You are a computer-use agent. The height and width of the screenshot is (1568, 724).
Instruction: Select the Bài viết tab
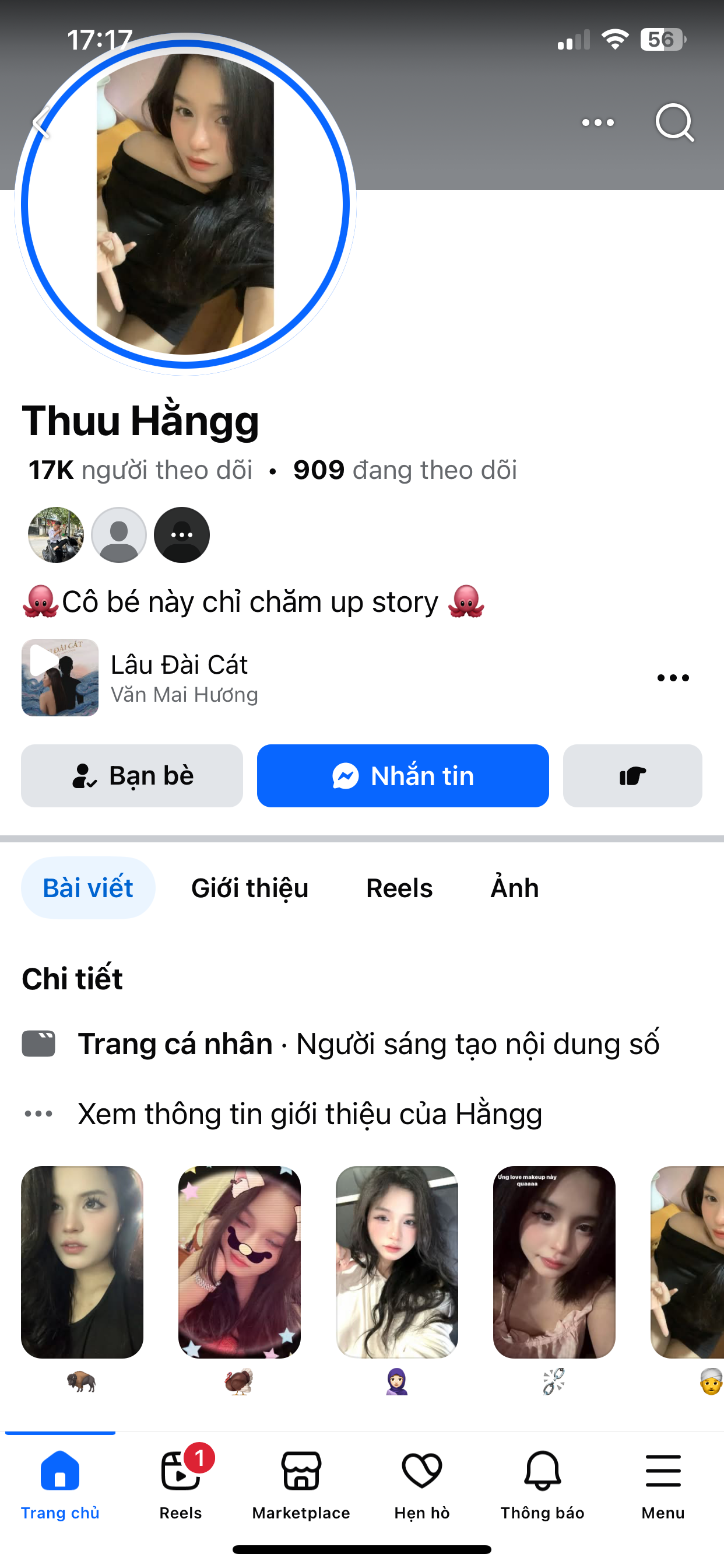pyautogui.click(x=88, y=888)
